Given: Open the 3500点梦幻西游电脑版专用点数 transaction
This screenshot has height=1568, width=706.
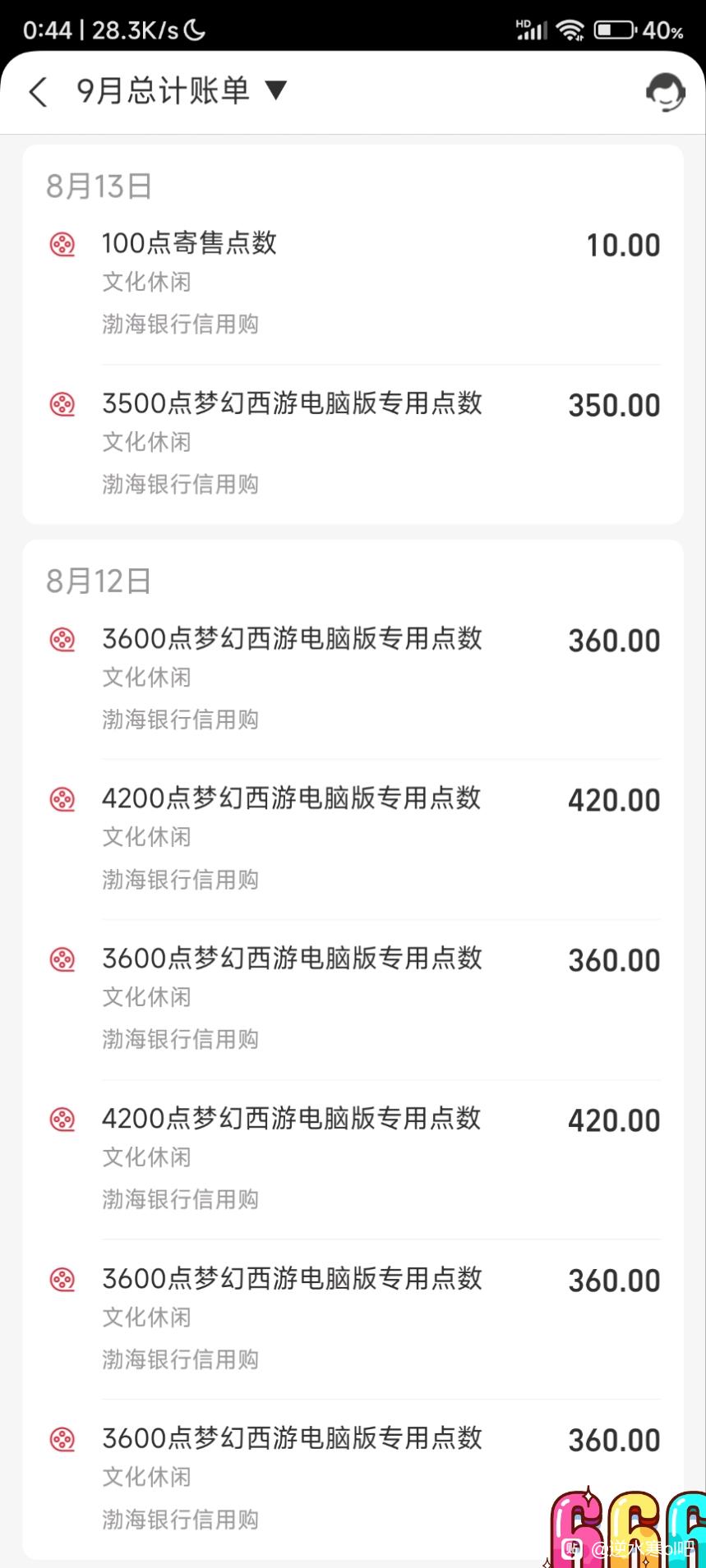Looking at the screenshot, I should coord(353,444).
